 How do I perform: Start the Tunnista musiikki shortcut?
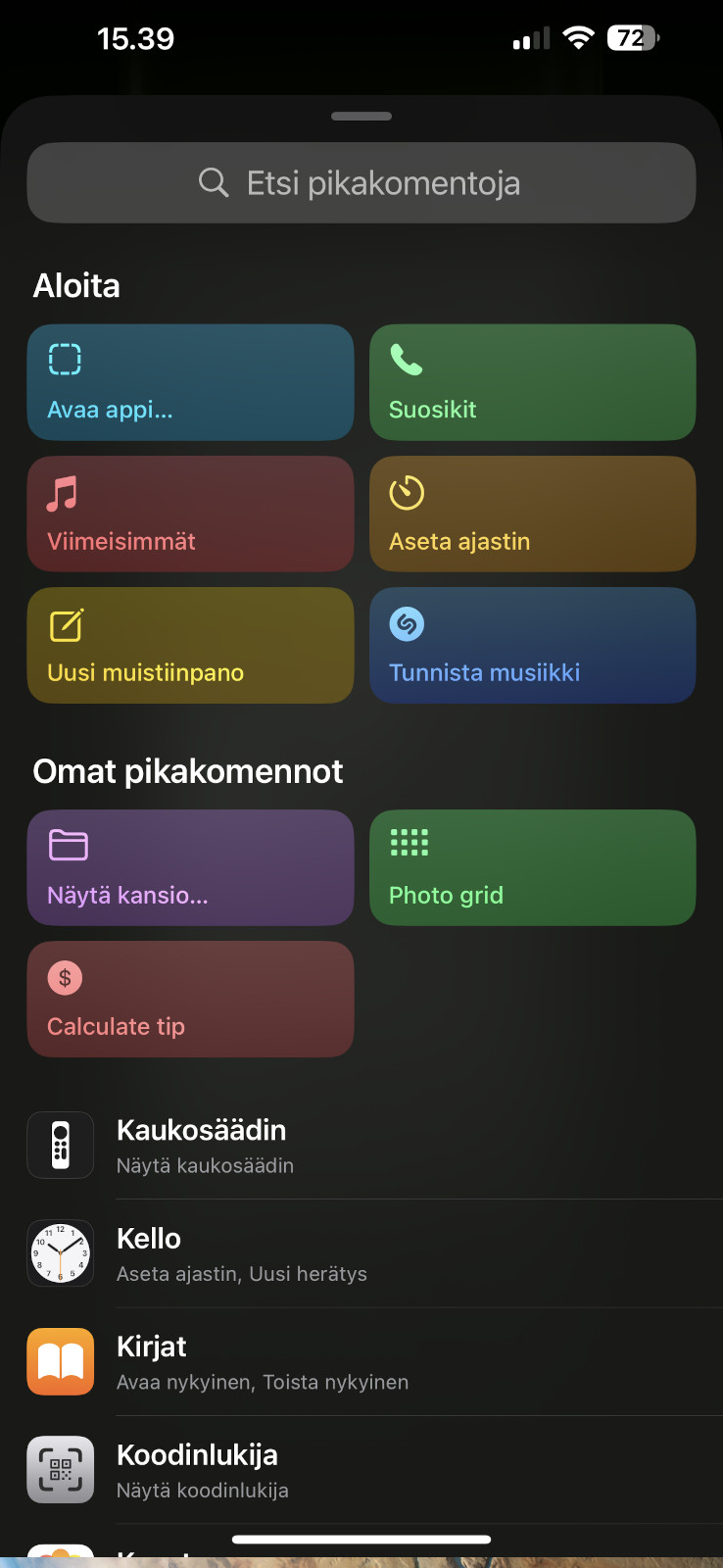click(532, 645)
